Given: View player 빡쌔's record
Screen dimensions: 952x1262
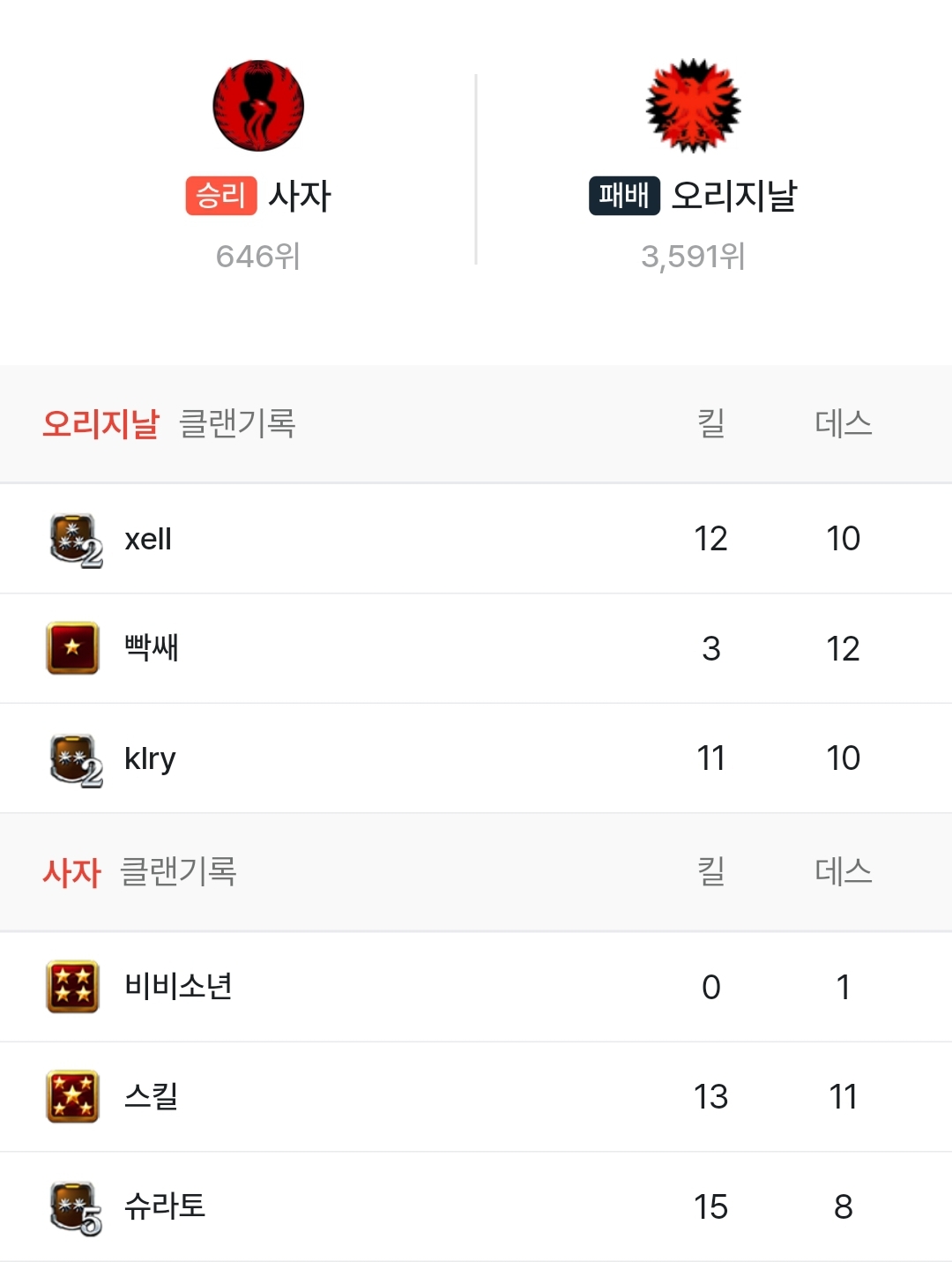Looking at the screenshot, I should coord(152,648).
